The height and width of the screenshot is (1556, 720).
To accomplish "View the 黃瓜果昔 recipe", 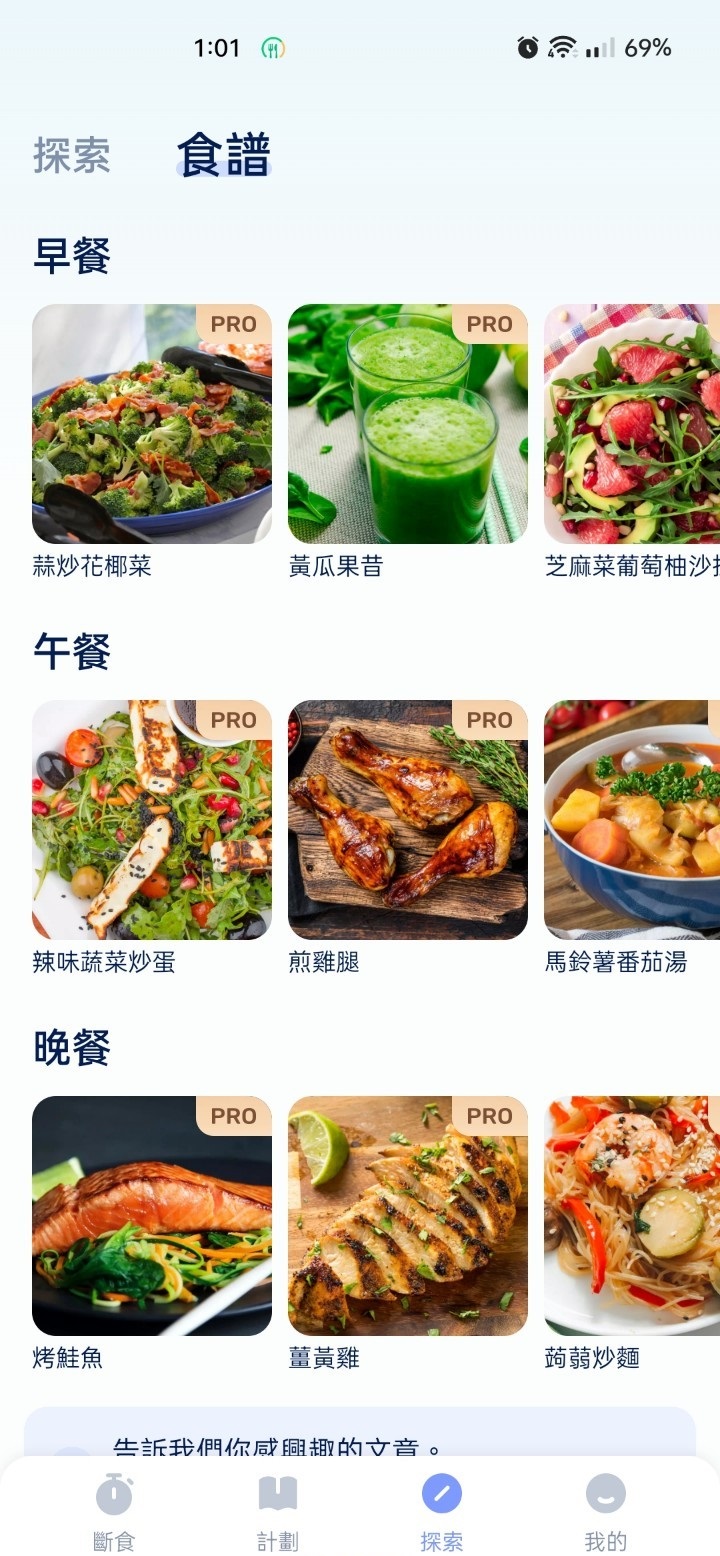I will point(408,424).
